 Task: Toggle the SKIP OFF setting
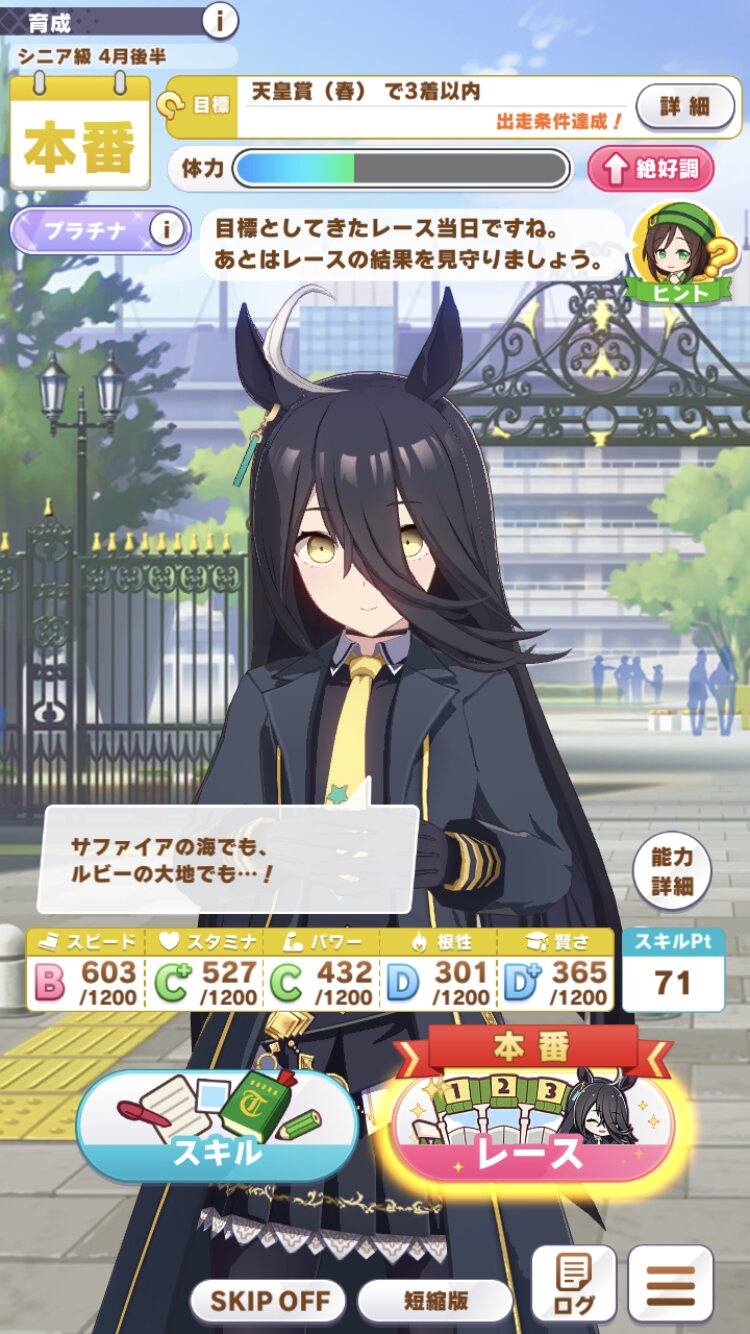click(x=268, y=1301)
